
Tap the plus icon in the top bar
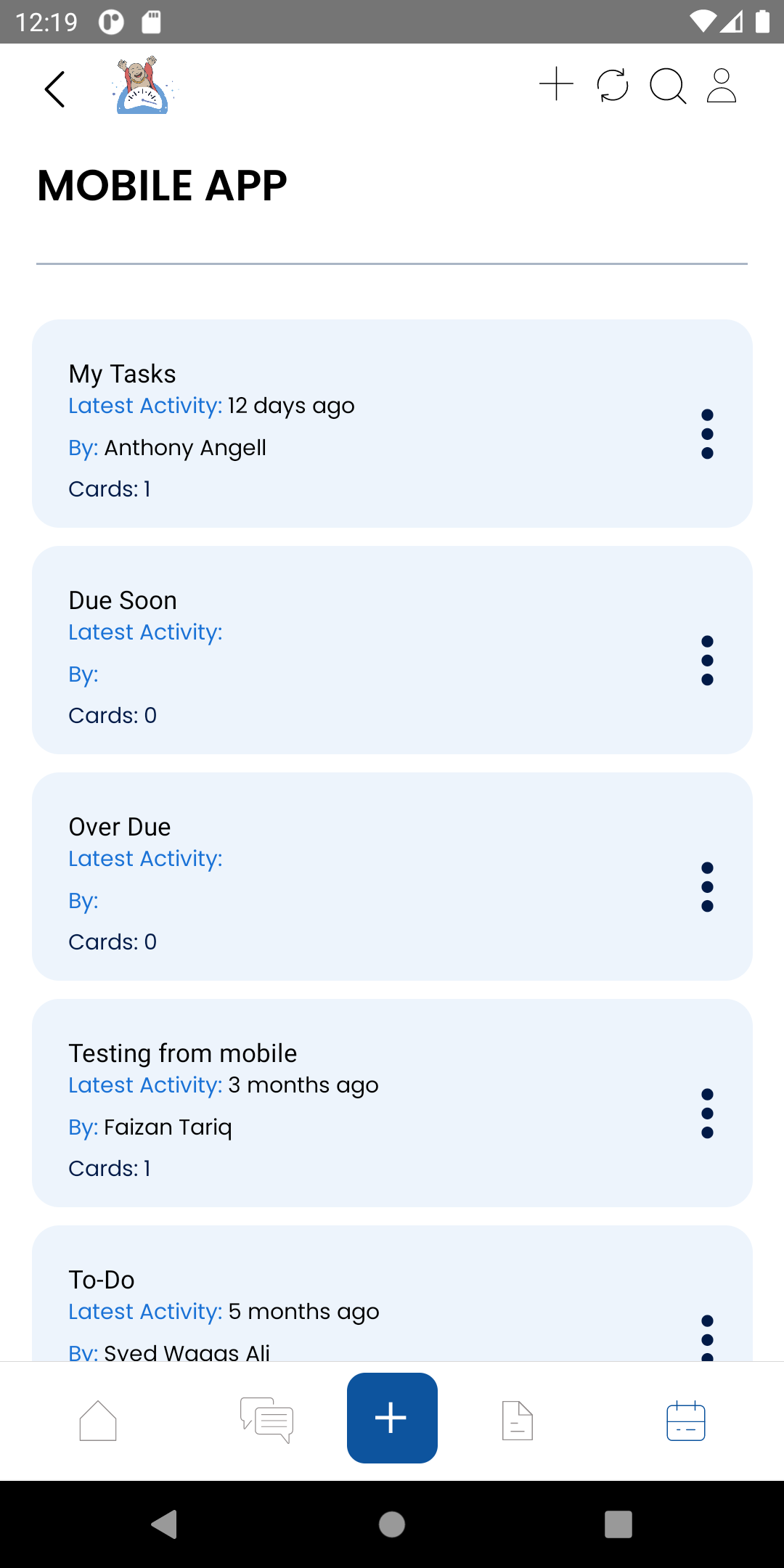click(557, 84)
